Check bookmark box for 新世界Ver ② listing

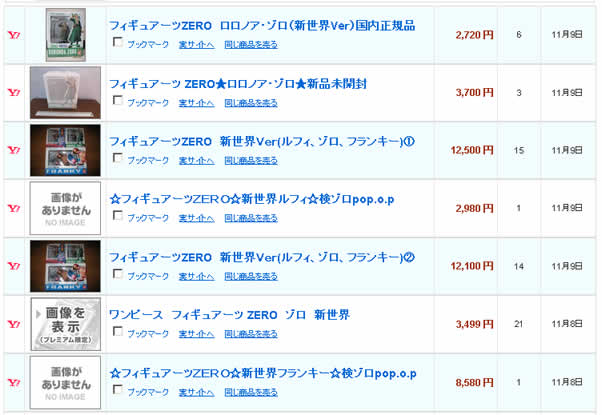119,275
